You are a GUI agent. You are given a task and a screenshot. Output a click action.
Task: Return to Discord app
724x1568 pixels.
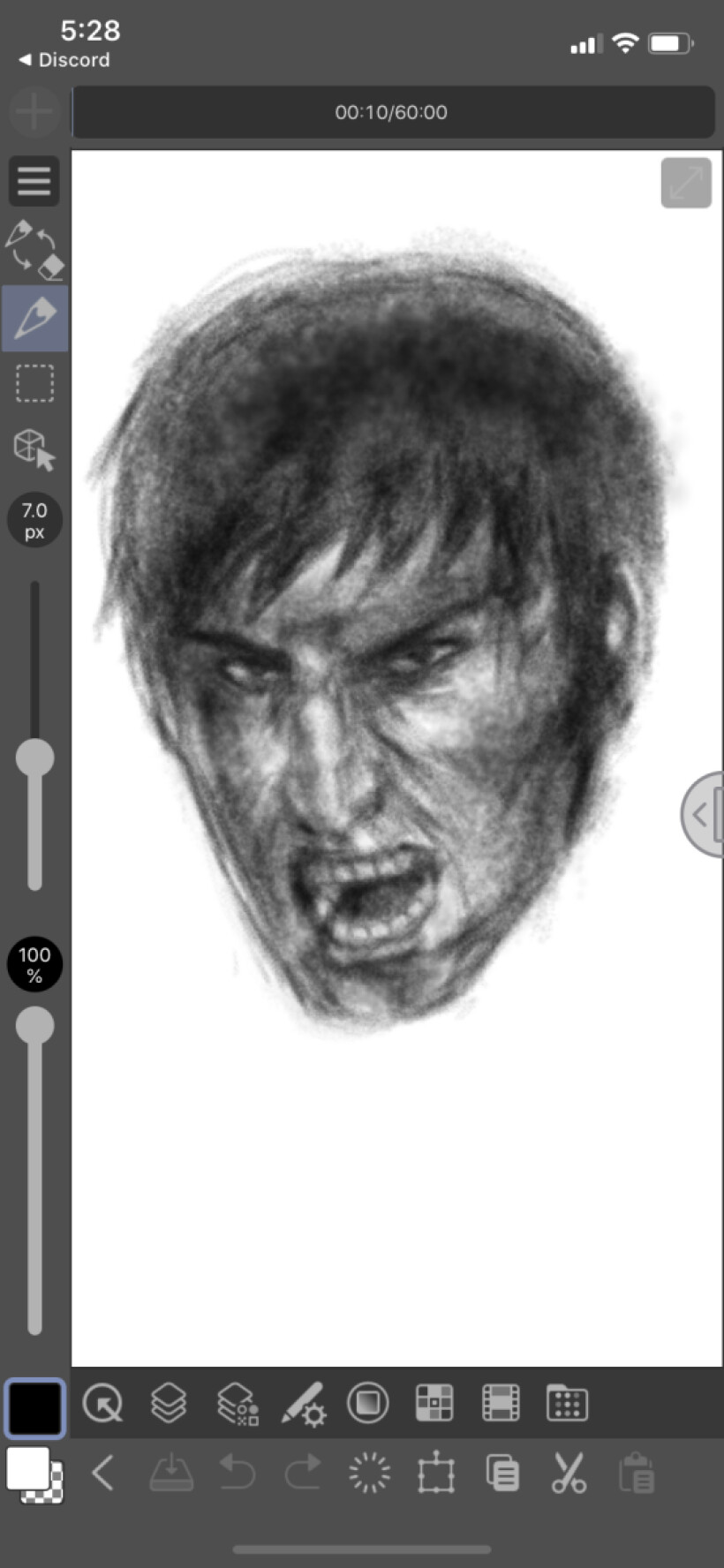tap(64, 60)
